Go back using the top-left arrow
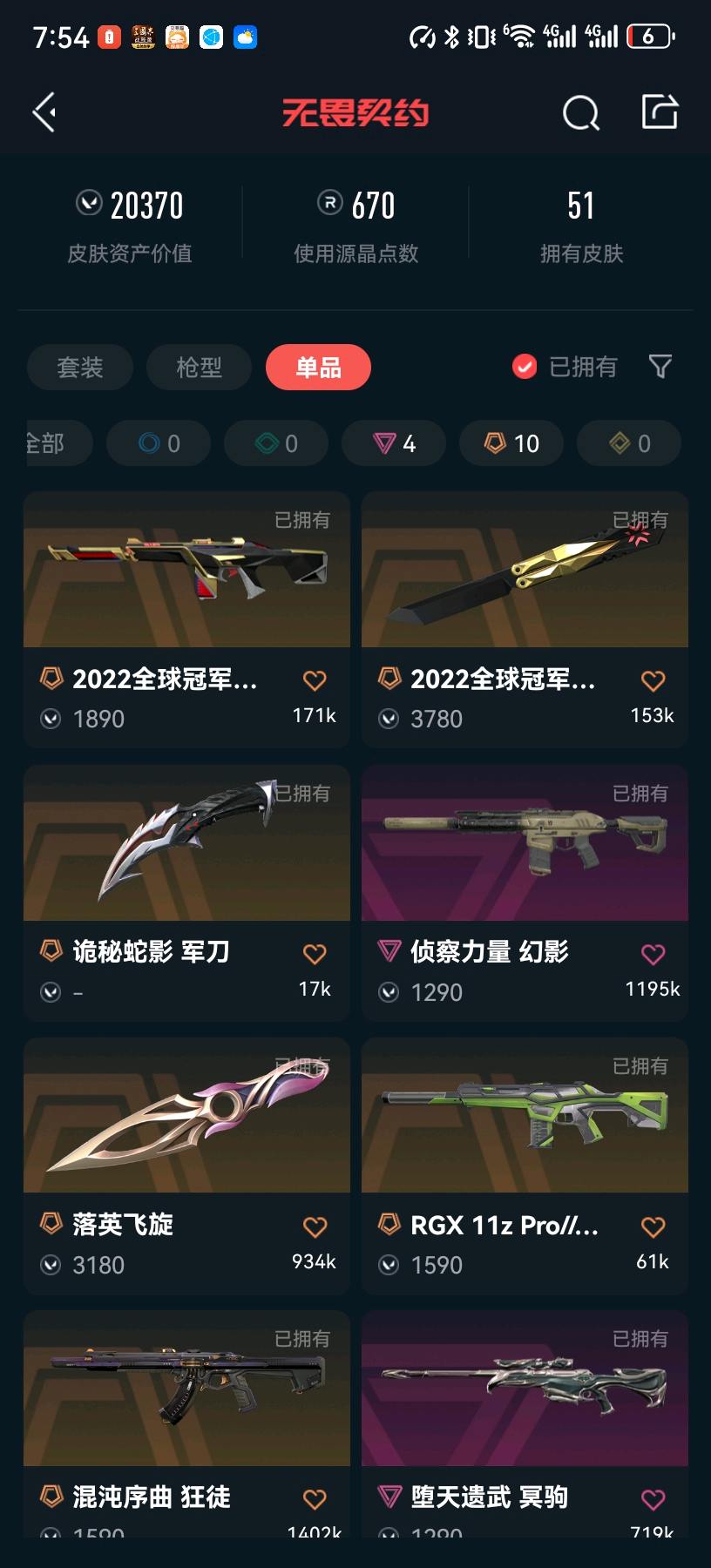The height and width of the screenshot is (1568, 711). click(44, 112)
